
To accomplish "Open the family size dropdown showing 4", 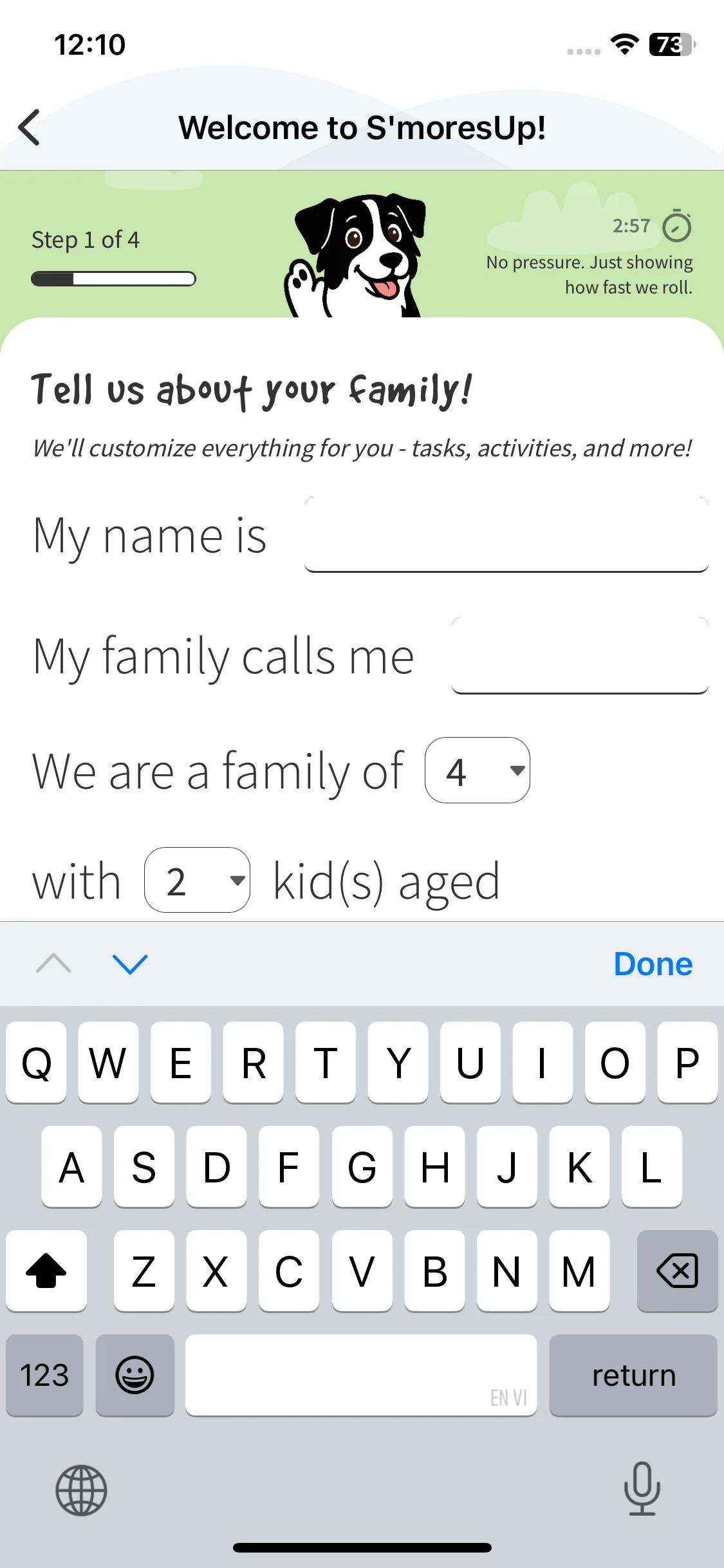I will pos(478,770).
